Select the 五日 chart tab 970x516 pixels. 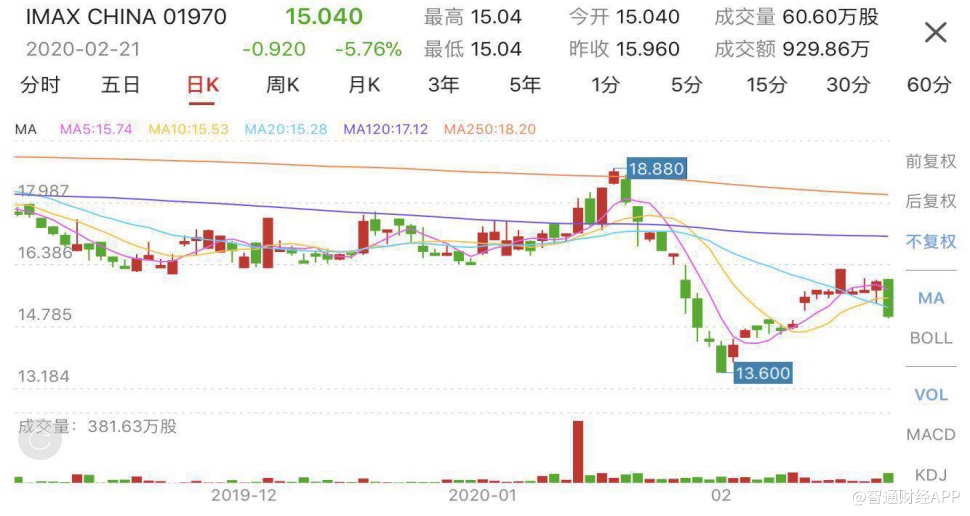[x=120, y=85]
